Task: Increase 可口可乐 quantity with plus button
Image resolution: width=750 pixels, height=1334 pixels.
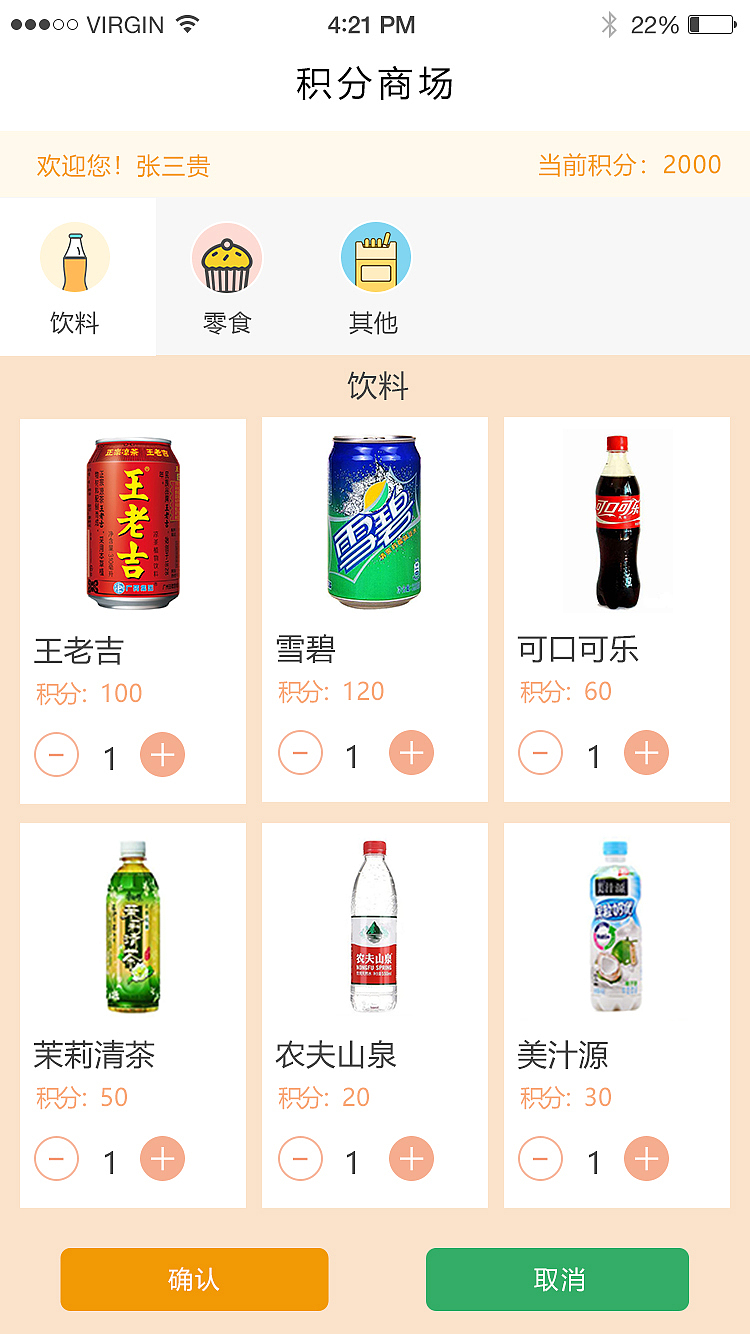Action: pyautogui.click(x=646, y=753)
